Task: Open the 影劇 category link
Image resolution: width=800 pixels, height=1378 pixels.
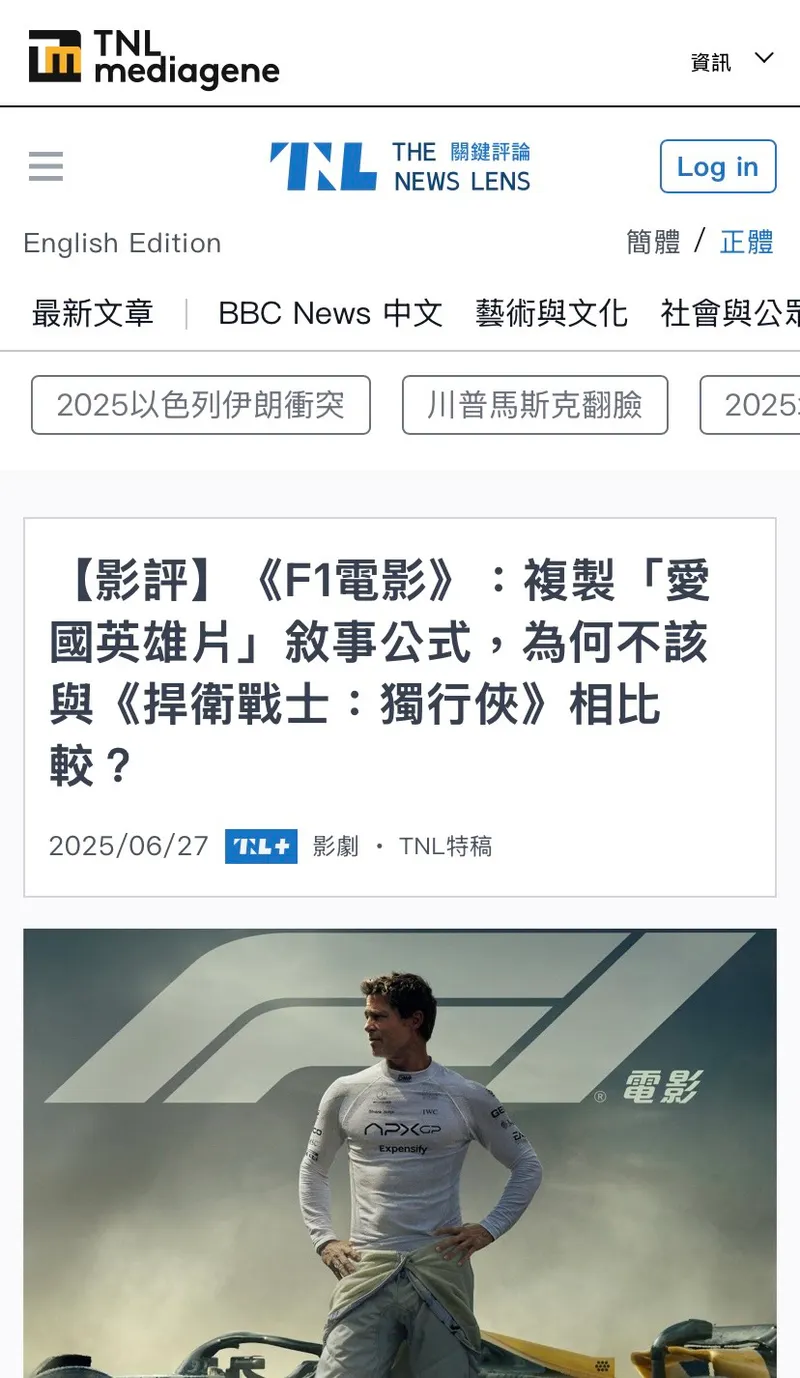Action: coord(335,847)
